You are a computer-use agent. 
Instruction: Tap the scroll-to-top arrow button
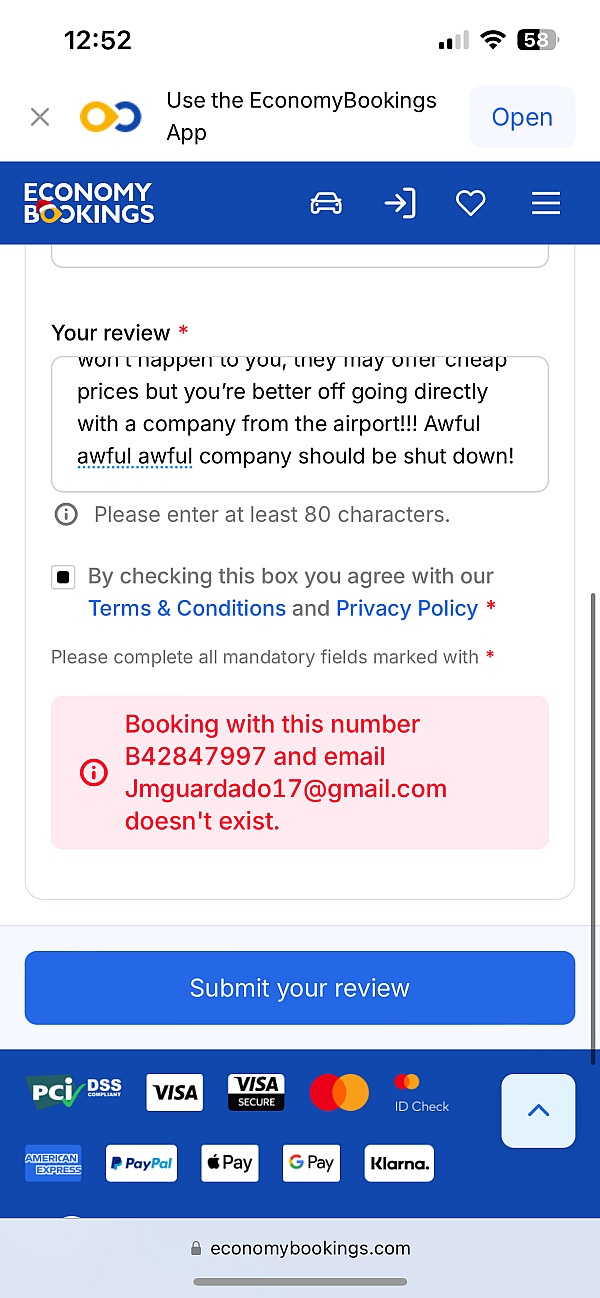(x=538, y=1110)
